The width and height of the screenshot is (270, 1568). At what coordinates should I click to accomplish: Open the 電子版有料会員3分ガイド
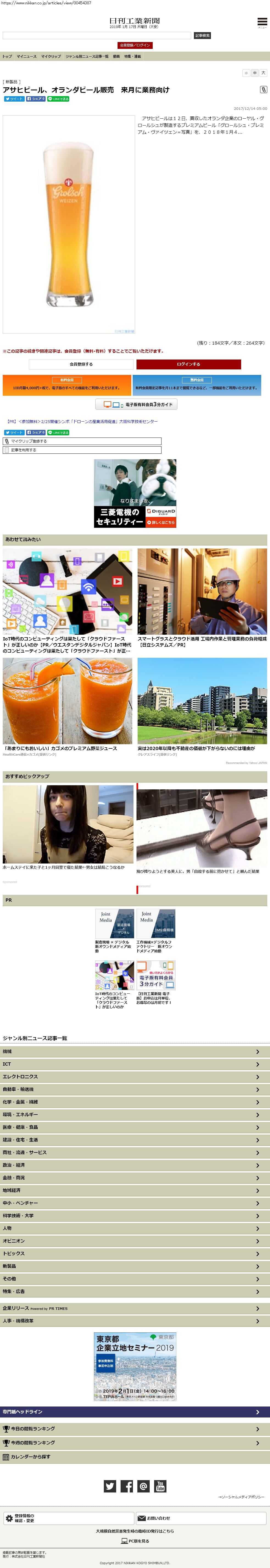click(x=136, y=404)
